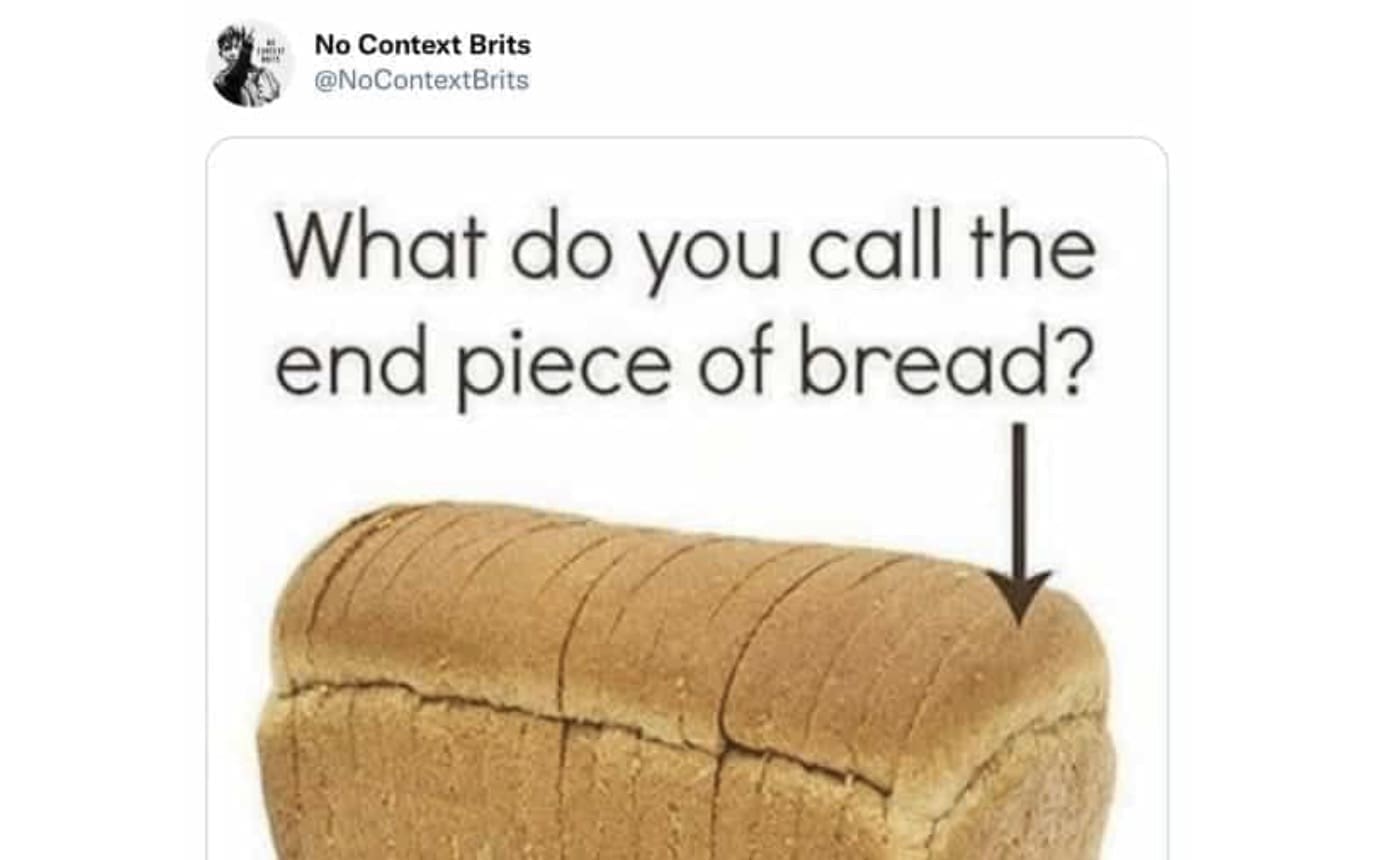
Task: Tap the @NoContextBrits handle
Action: (421, 81)
